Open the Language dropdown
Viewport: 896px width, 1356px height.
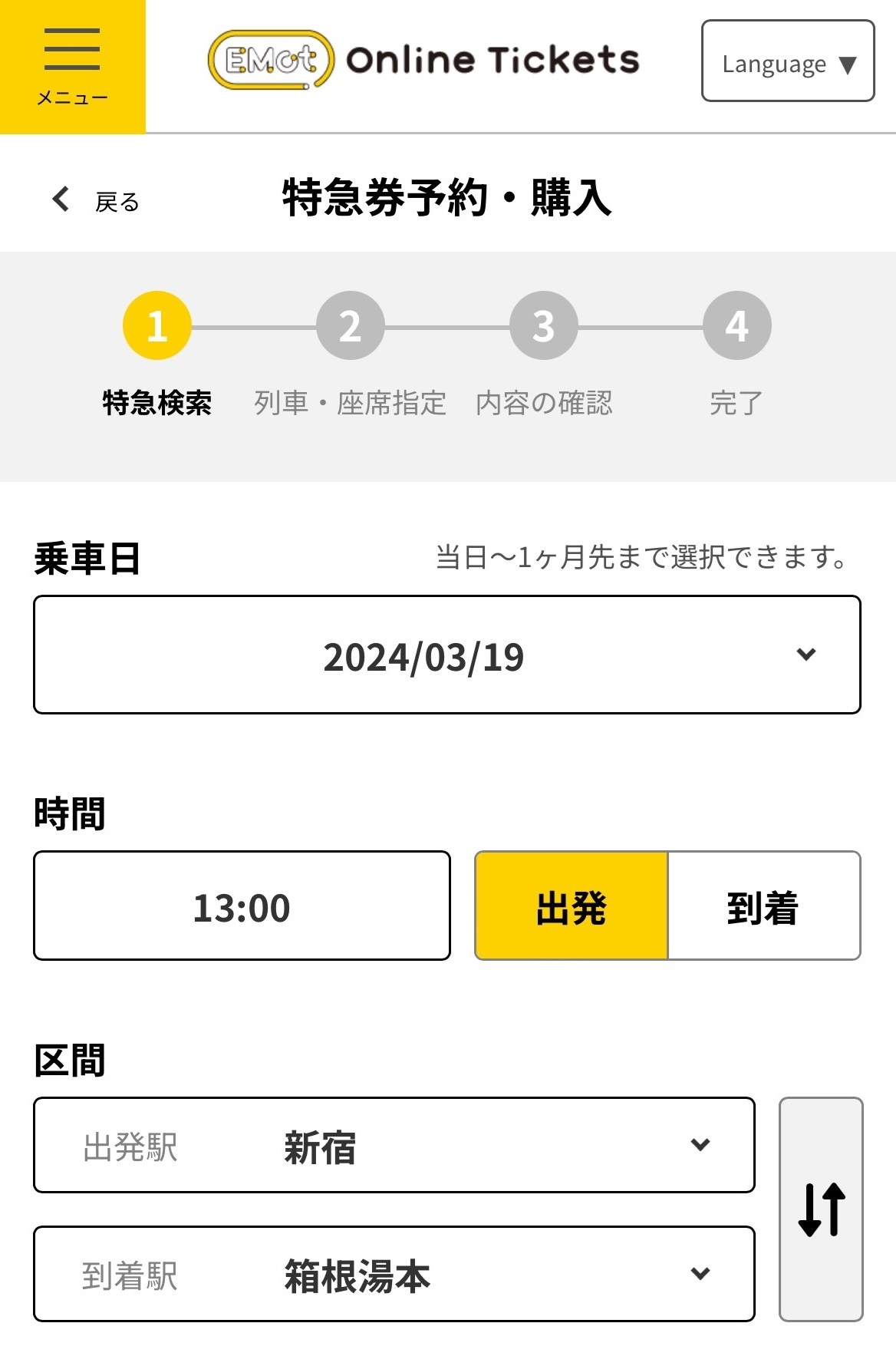coord(788,61)
